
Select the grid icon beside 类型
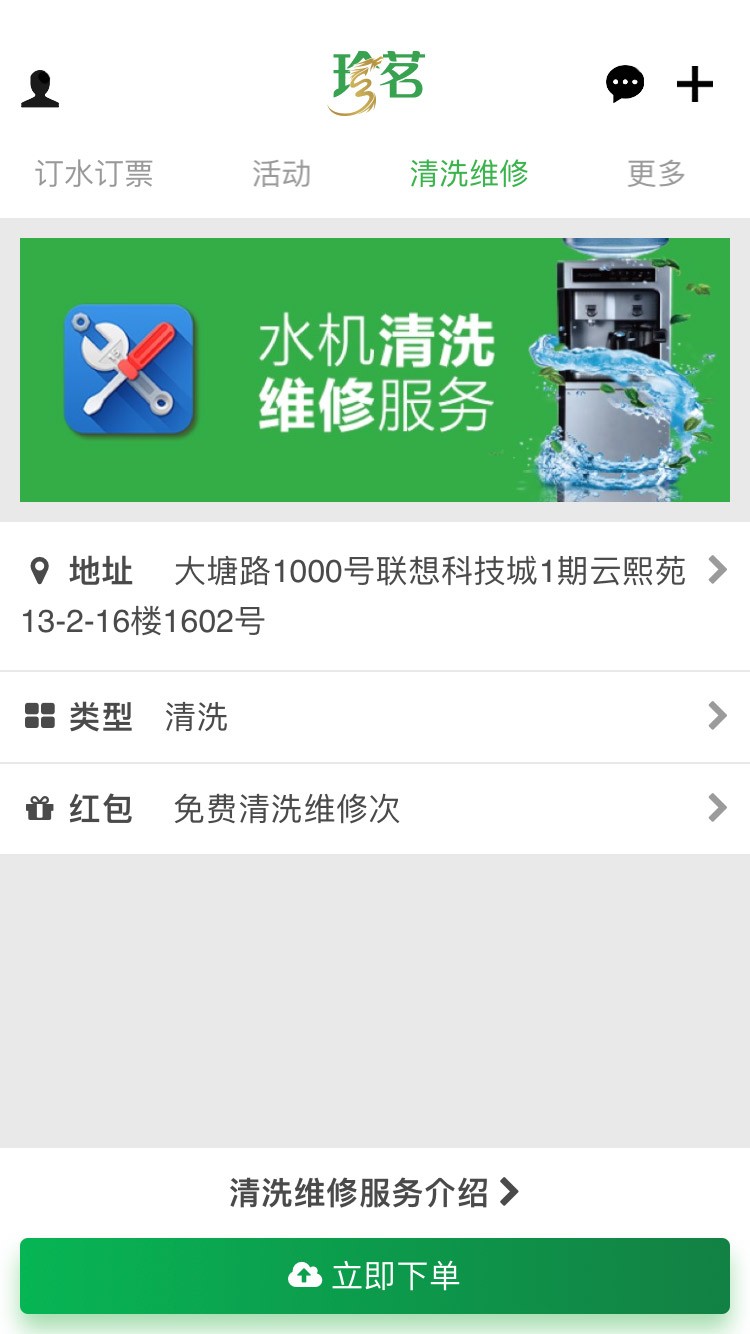(x=39, y=715)
